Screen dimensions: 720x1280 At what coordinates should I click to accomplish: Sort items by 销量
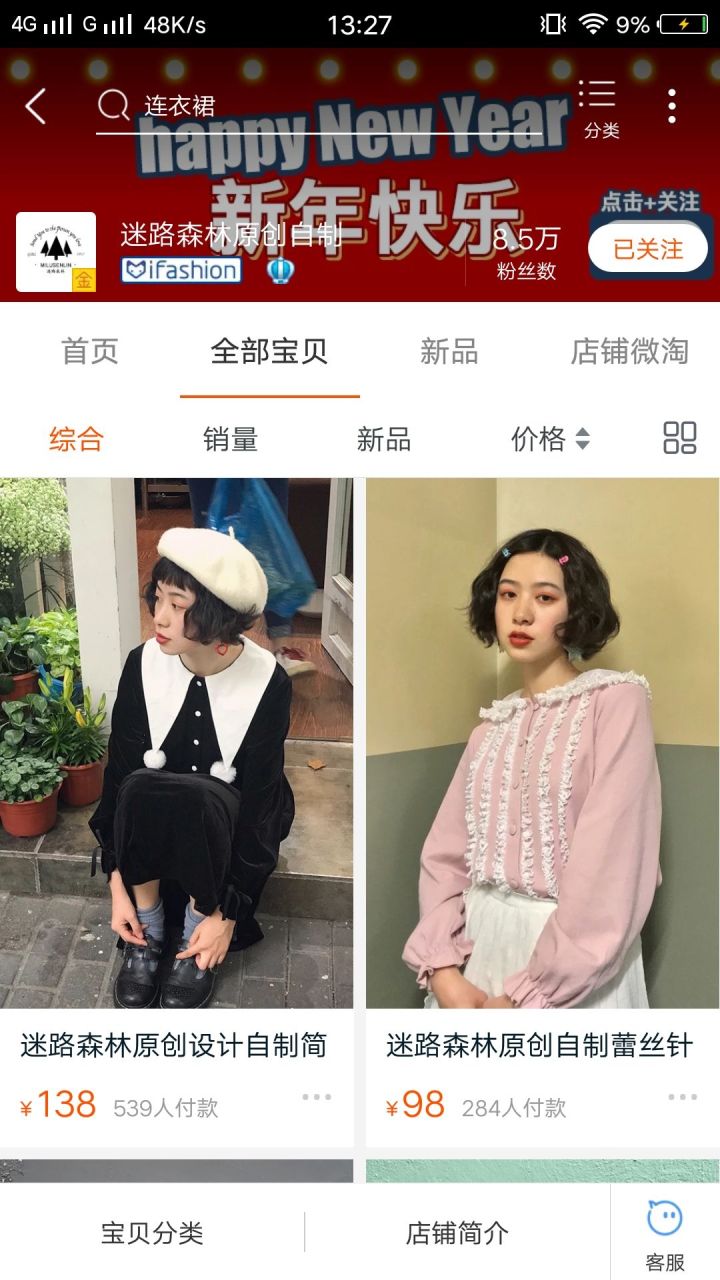pyautogui.click(x=230, y=438)
